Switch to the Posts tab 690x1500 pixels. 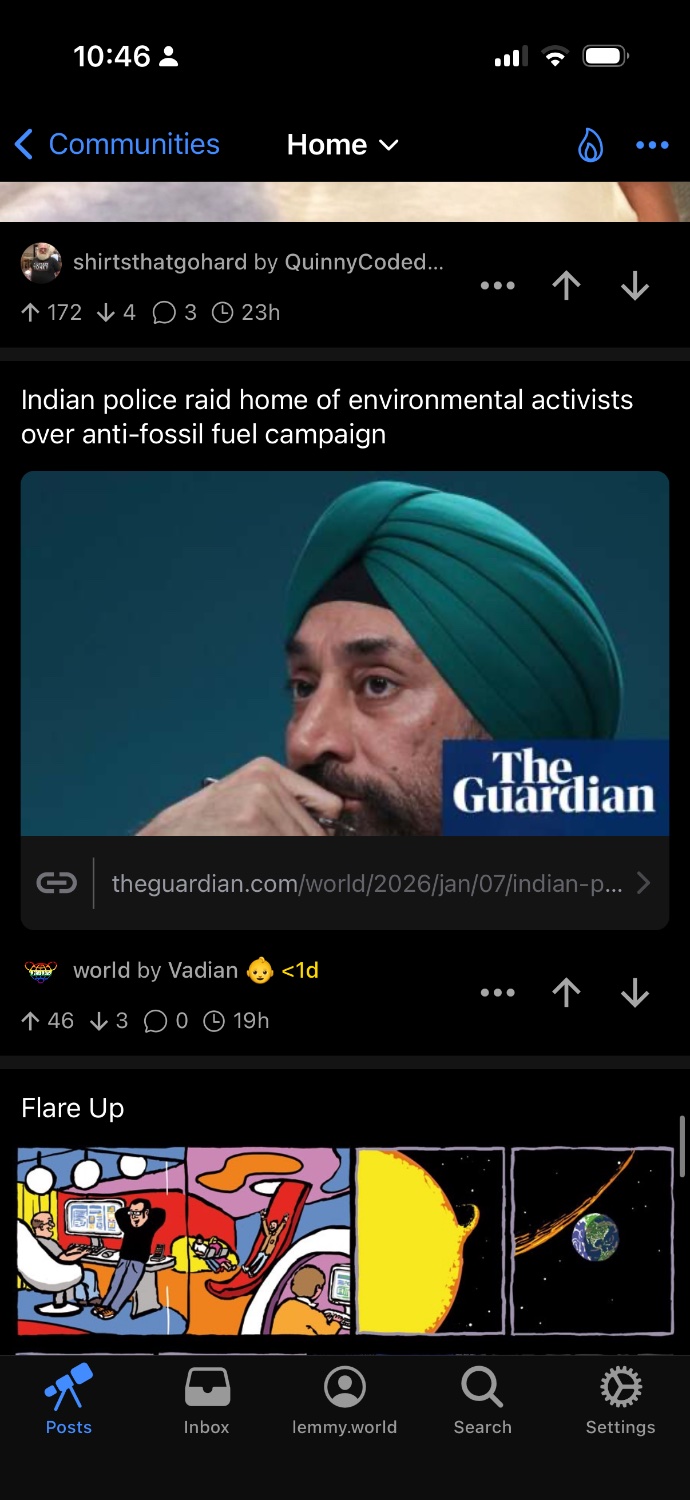pos(69,1400)
